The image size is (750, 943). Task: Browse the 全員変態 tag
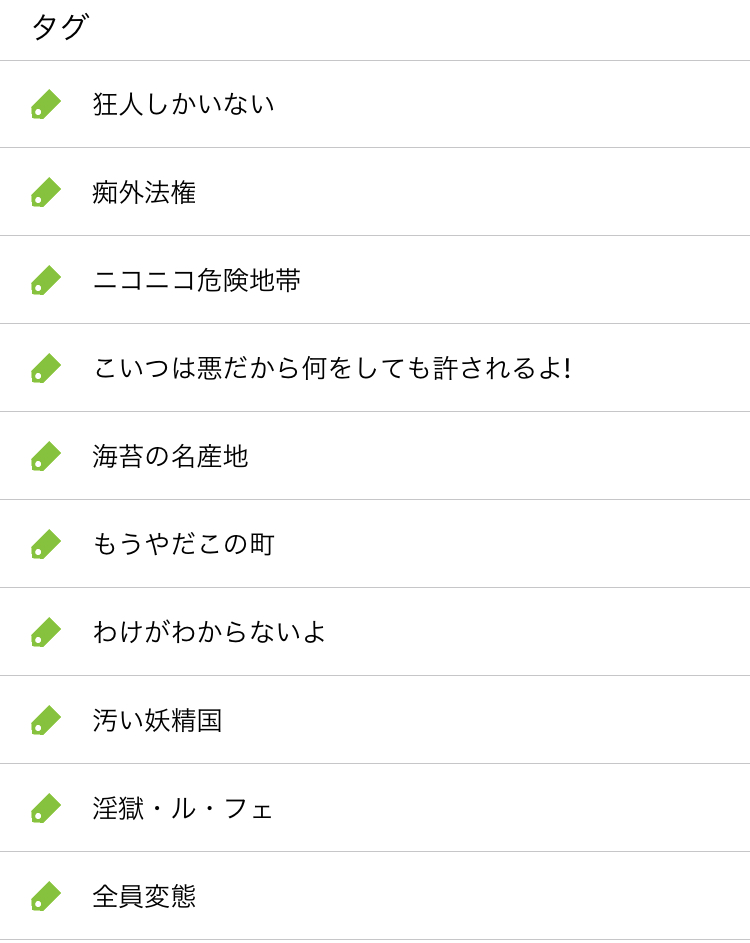pyautogui.click(x=145, y=896)
